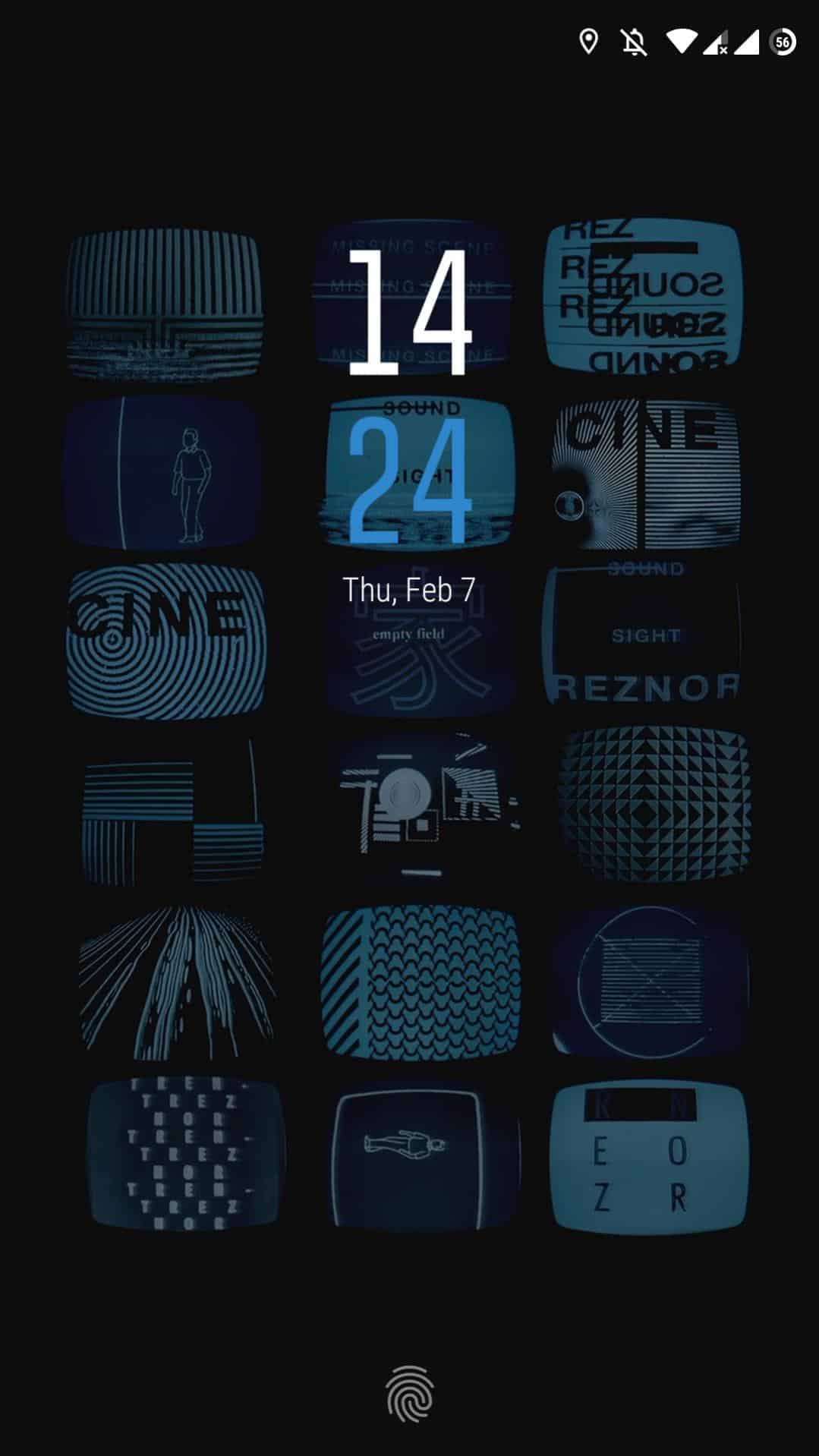819x1456 pixels.
Task: Tap the fingerprint sensor icon to unlock
Action: tap(410, 1394)
